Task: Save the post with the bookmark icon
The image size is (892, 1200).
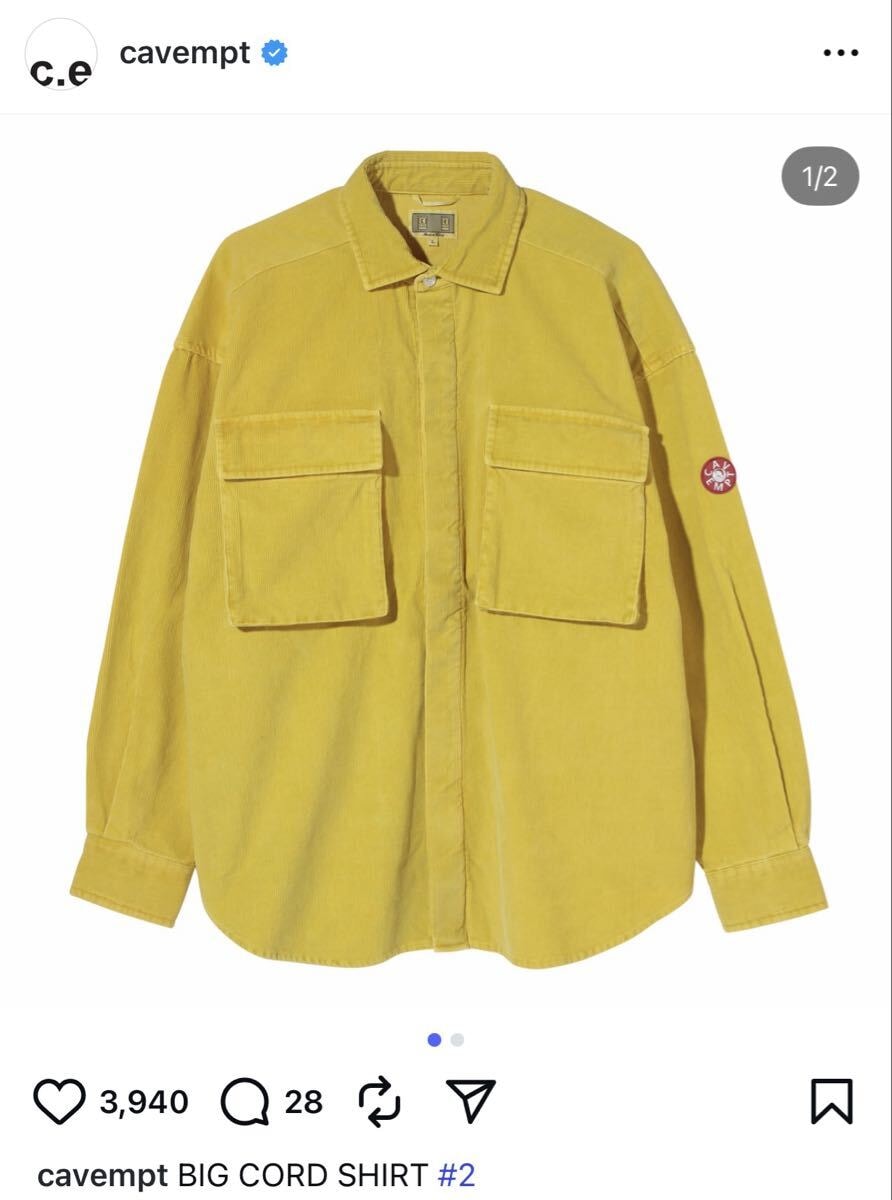Action: (830, 1102)
